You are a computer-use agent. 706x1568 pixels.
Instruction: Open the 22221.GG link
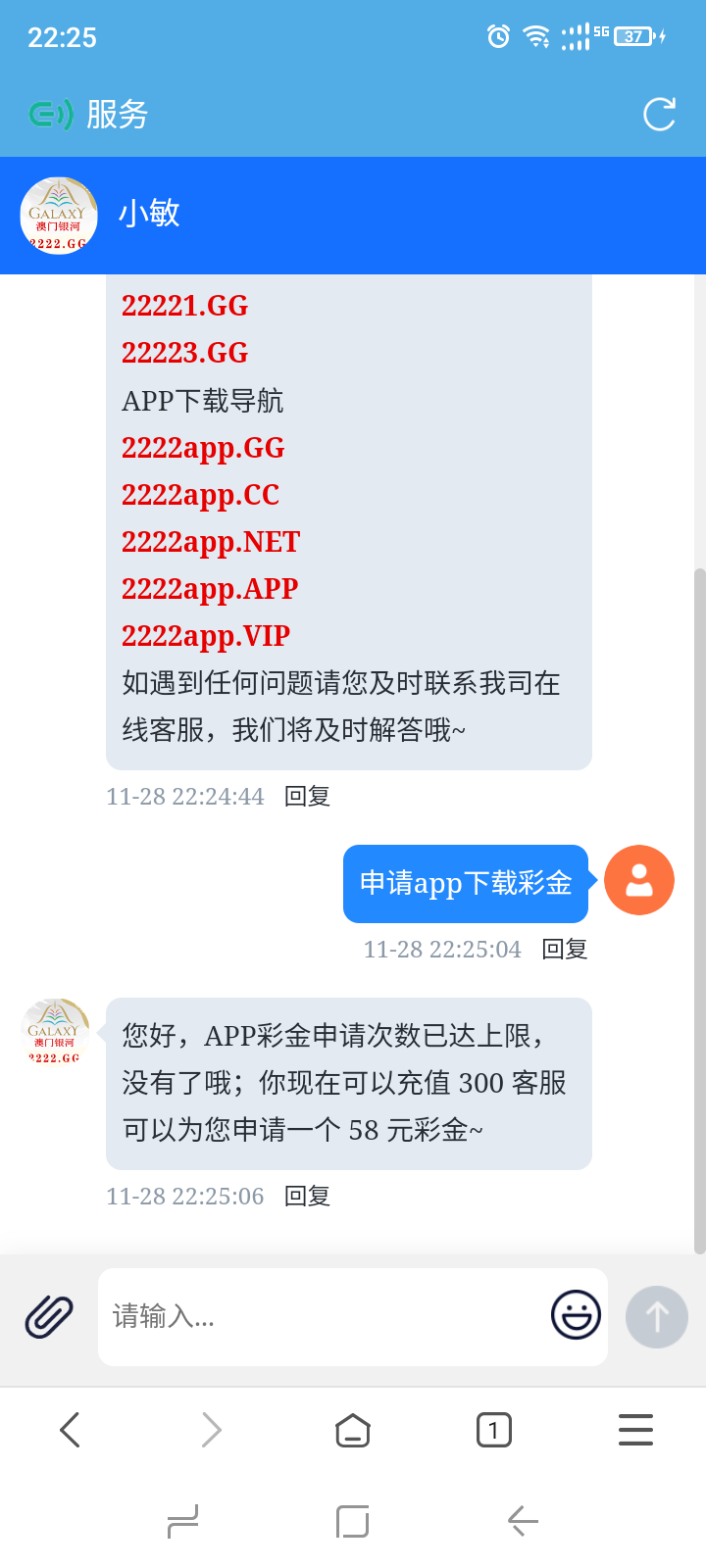pyautogui.click(x=184, y=306)
